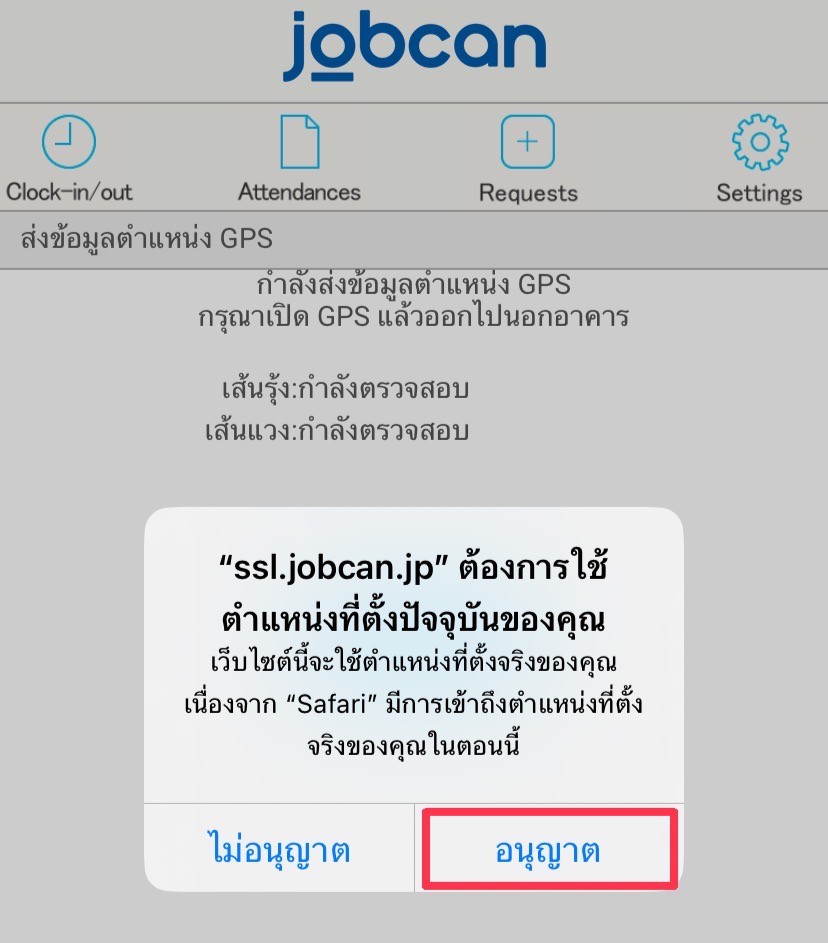Tap the page icon above Attendances label

(x=300, y=142)
